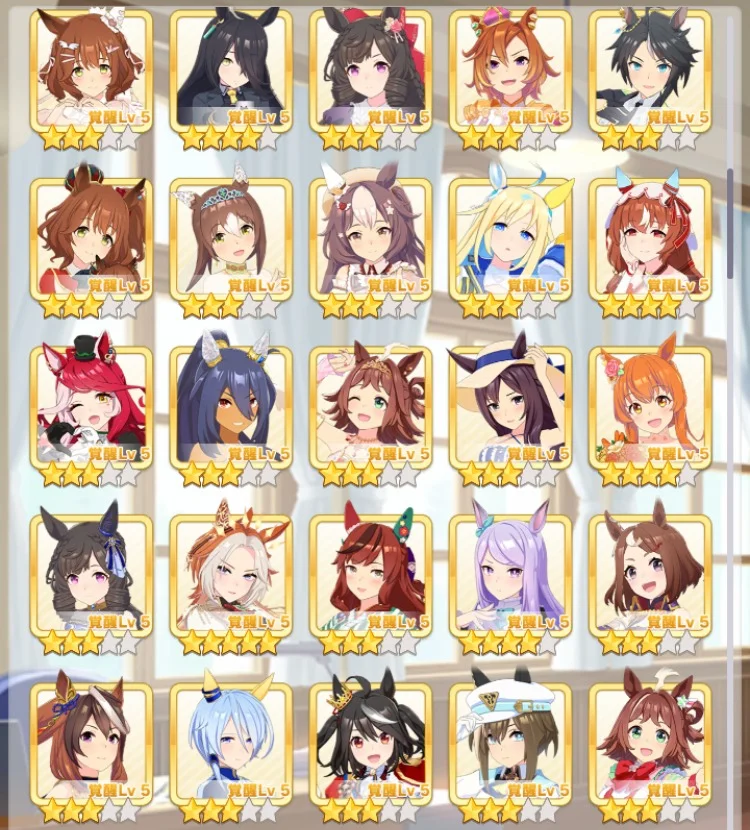Screen dimensions: 750x830
Task: Choose the orange-haired girl with tiny crown hat
Action: pyautogui.click(x=510, y=70)
